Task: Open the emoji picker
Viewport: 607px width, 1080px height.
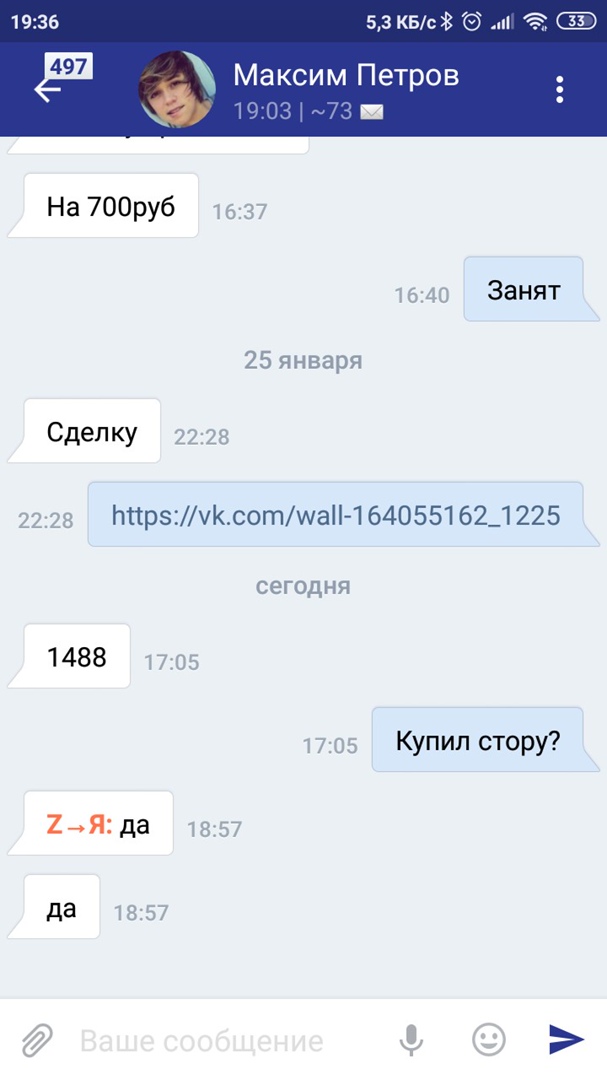Action: pyautogui.click(x=488, y=1040)
